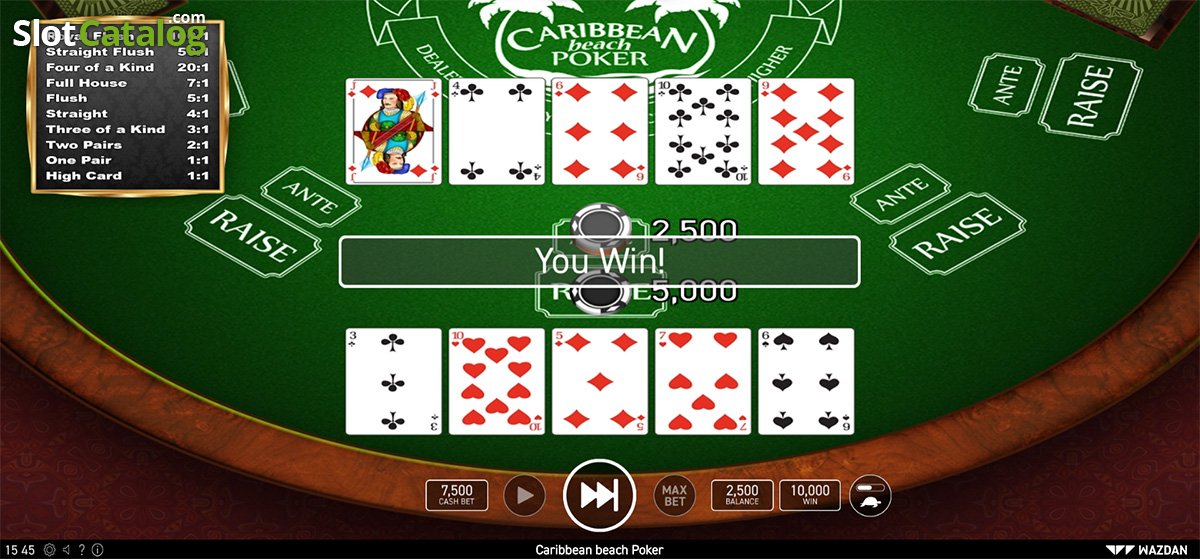Open the settings gear icon
The height and width of the screenshot is (559, 1200).
(50, 550)
